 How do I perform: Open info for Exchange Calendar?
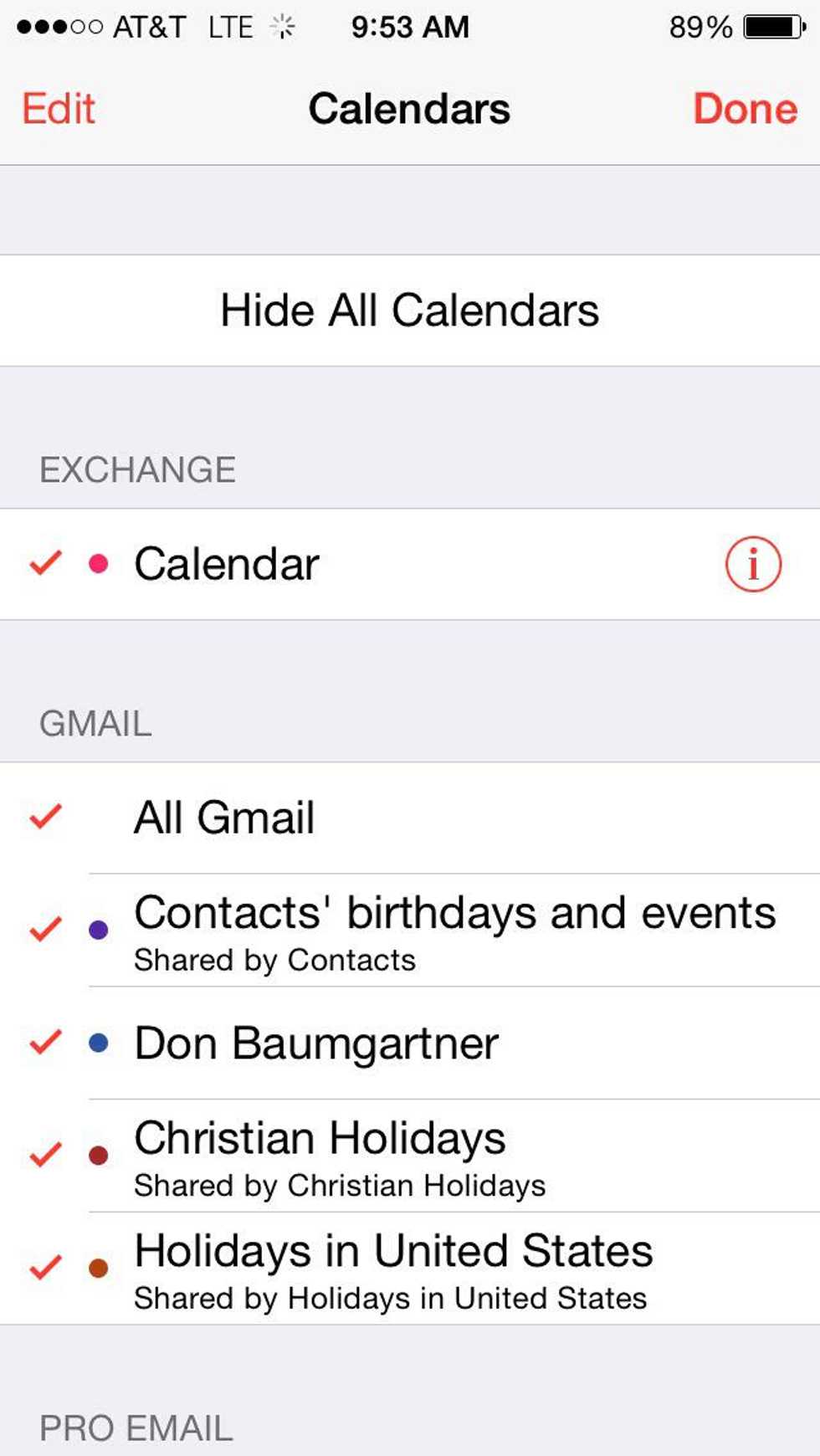(x=753, y=564)
